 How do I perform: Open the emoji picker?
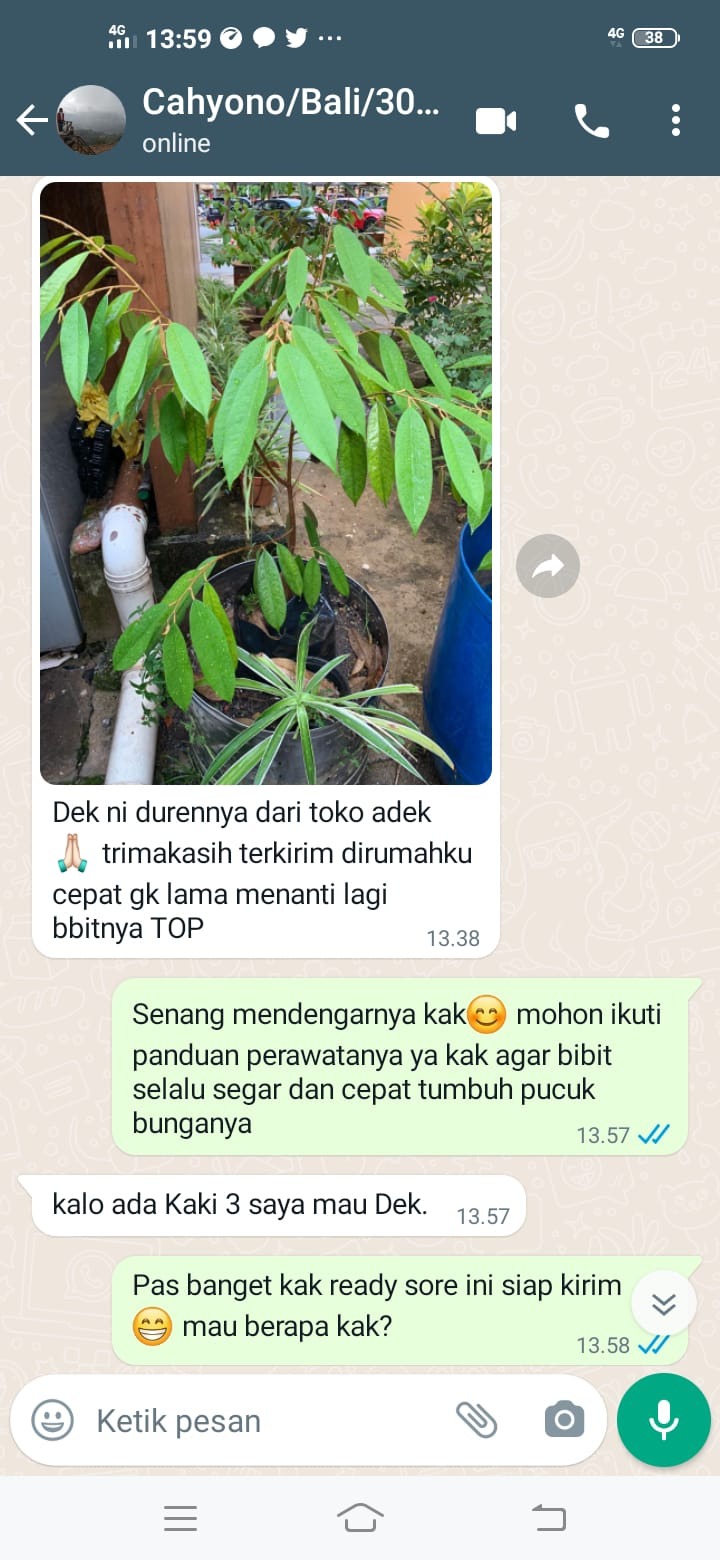[x=52, y=1420]
